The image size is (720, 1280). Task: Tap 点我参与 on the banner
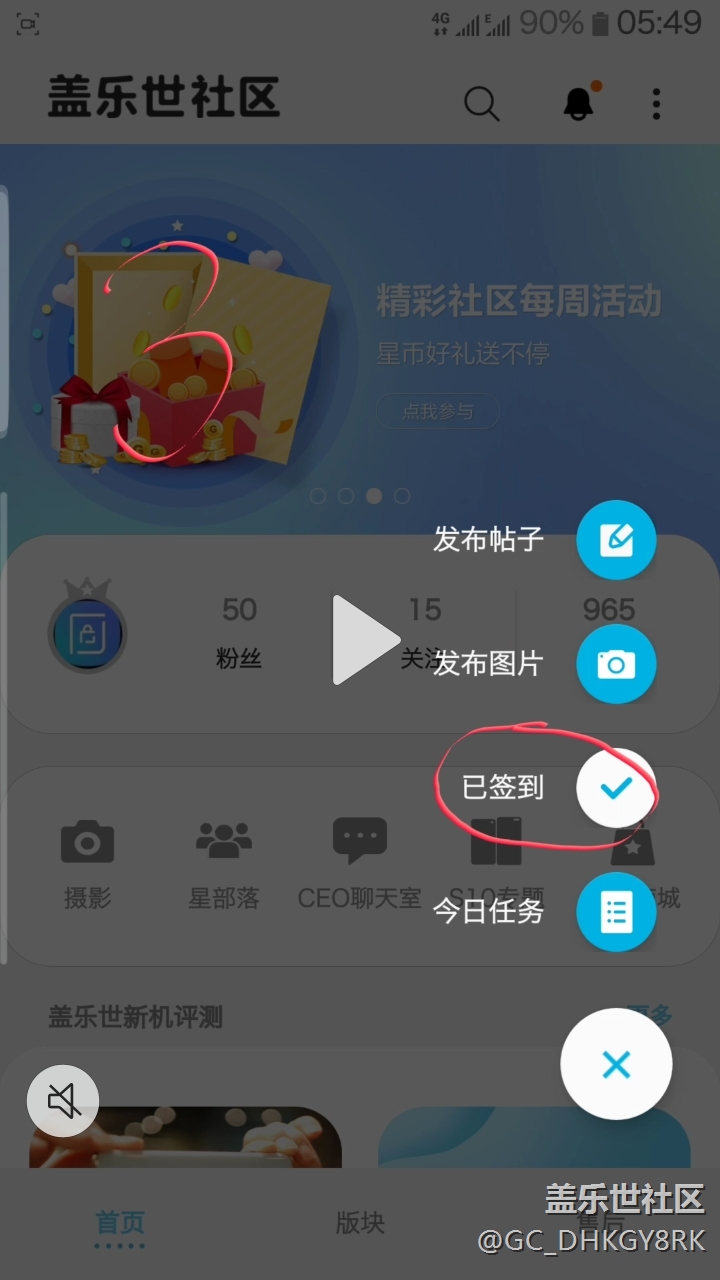pos(437,411)
